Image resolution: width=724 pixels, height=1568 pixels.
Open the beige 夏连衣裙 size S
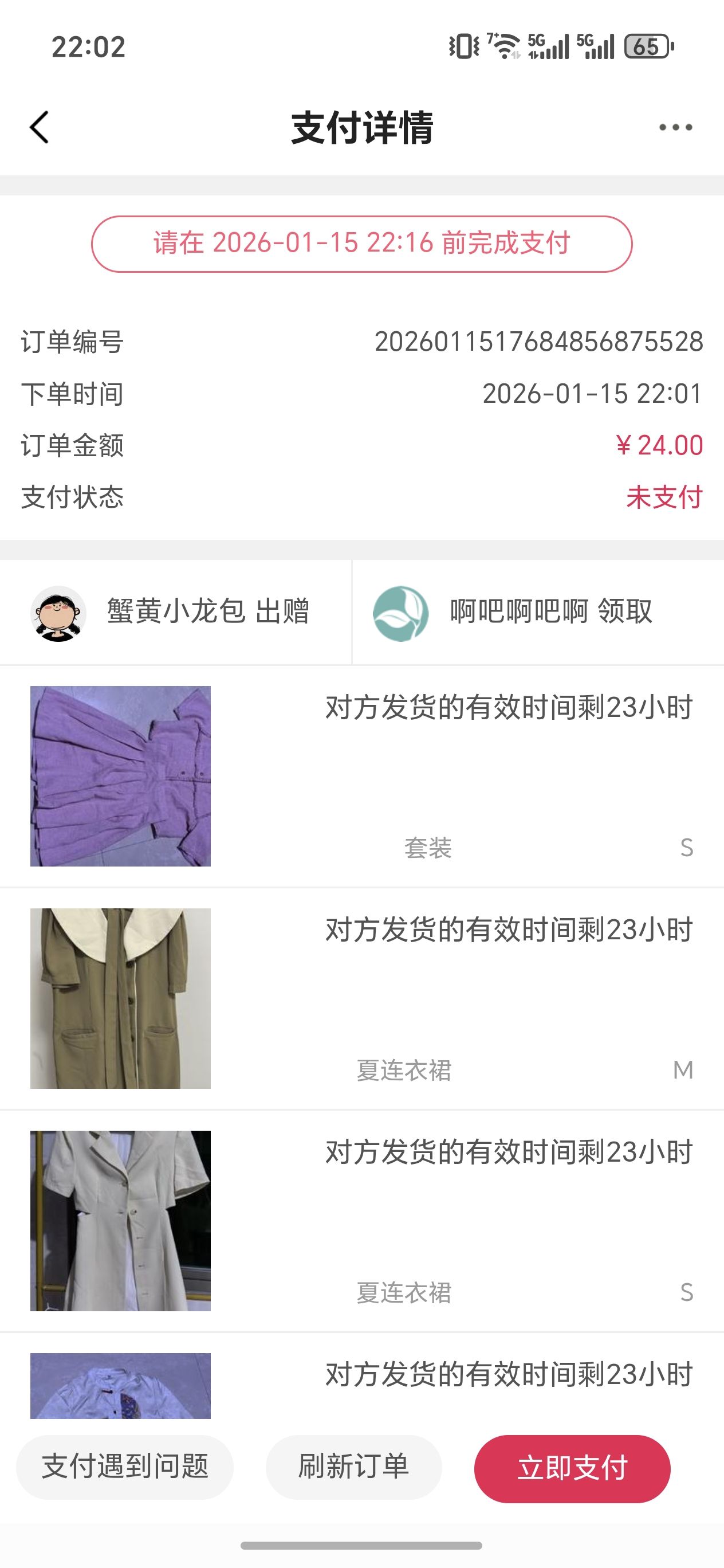click(x=120, y=1221)
